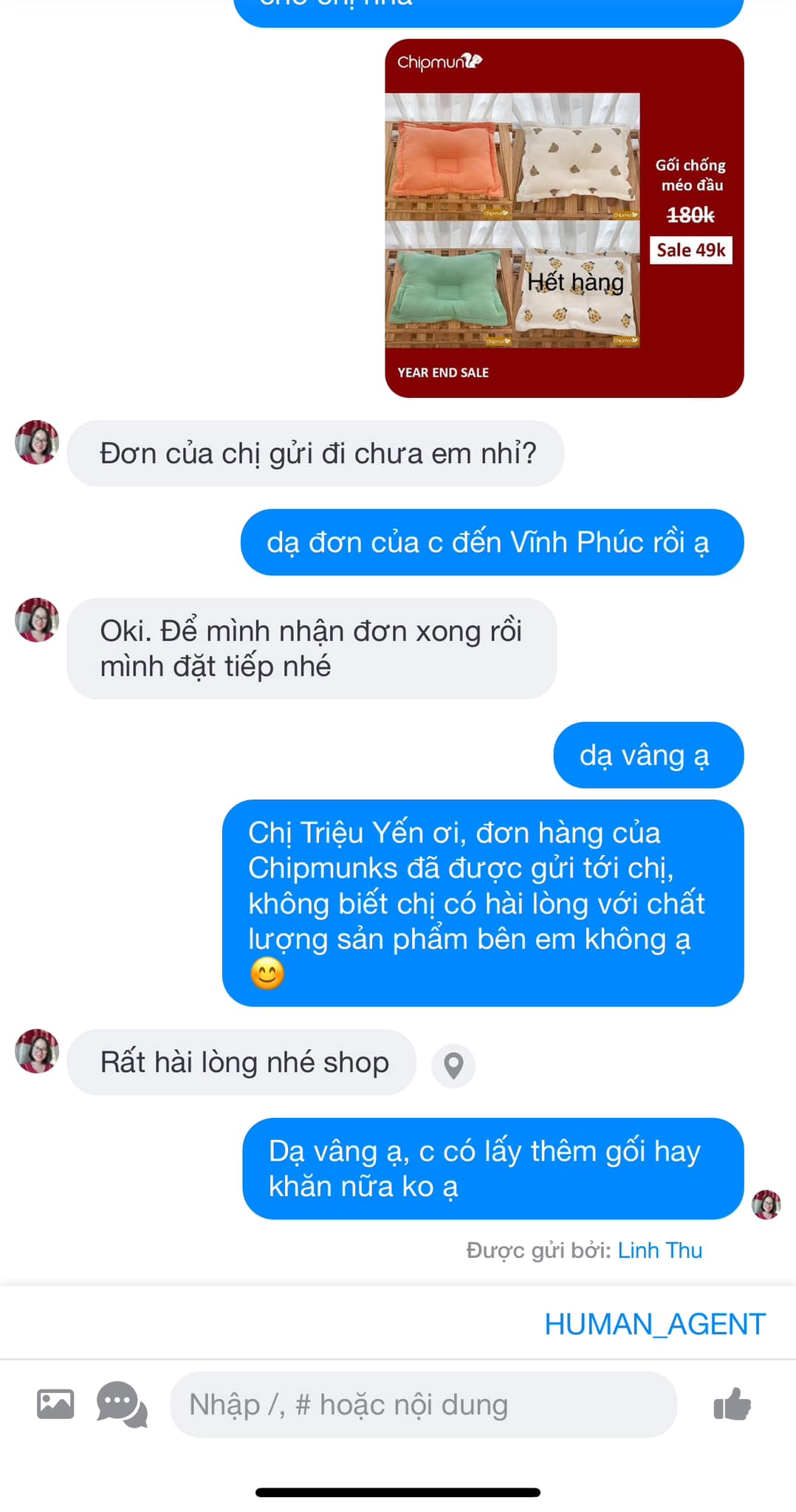Open the photo attachment icon
Viewport: 796px width, 1512px height.
[55, 1404]
